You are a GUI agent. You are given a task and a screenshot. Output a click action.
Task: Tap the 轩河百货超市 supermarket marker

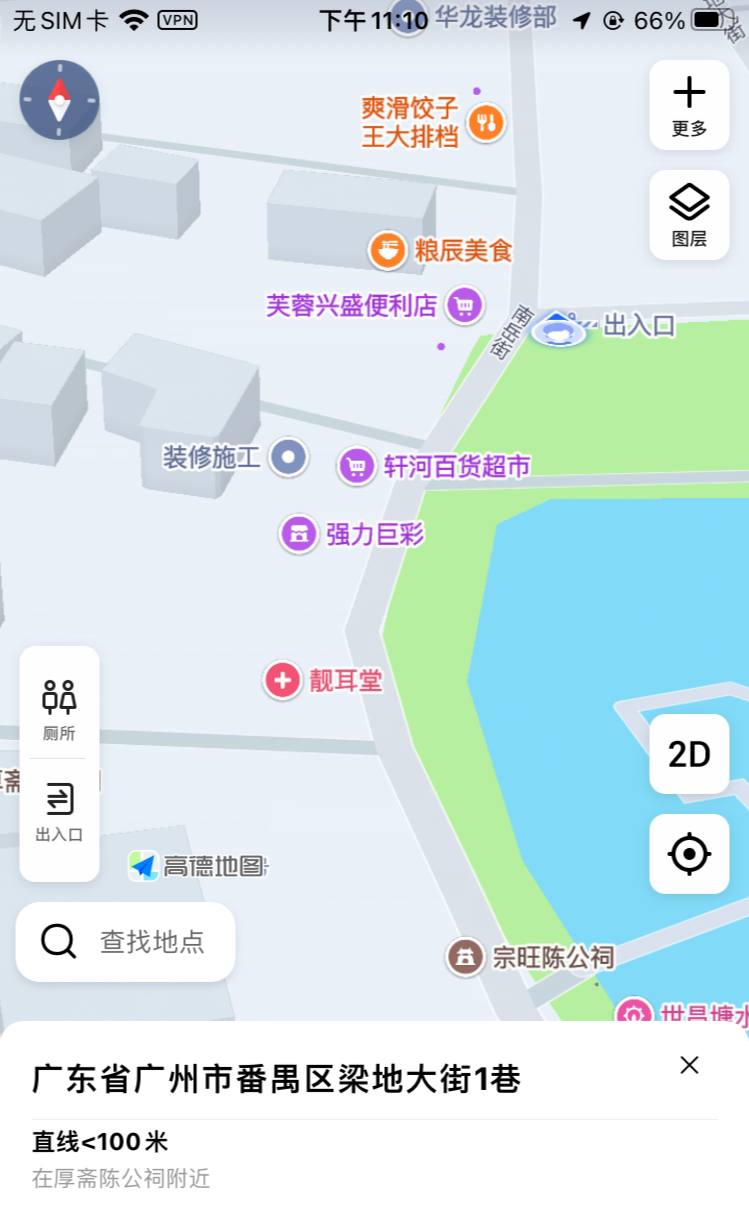coord(356,466)
